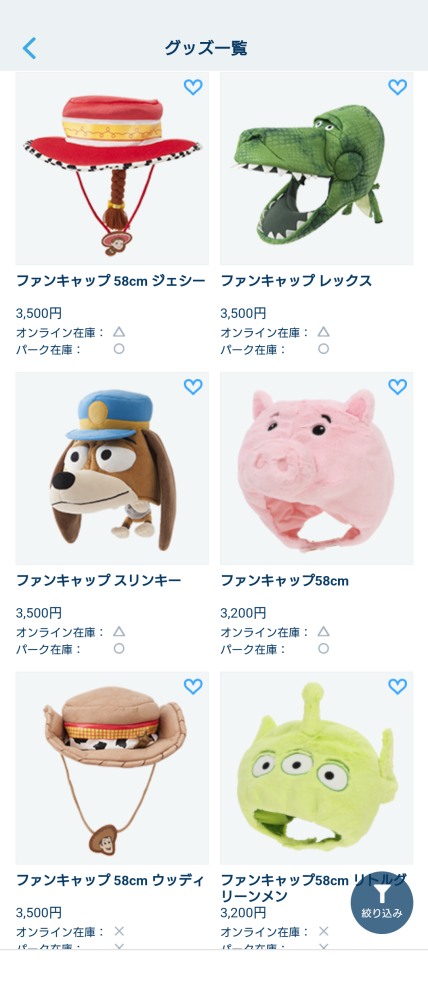
Task: Favorite the ウッディ fan cap
Action: tap(193, 686)
